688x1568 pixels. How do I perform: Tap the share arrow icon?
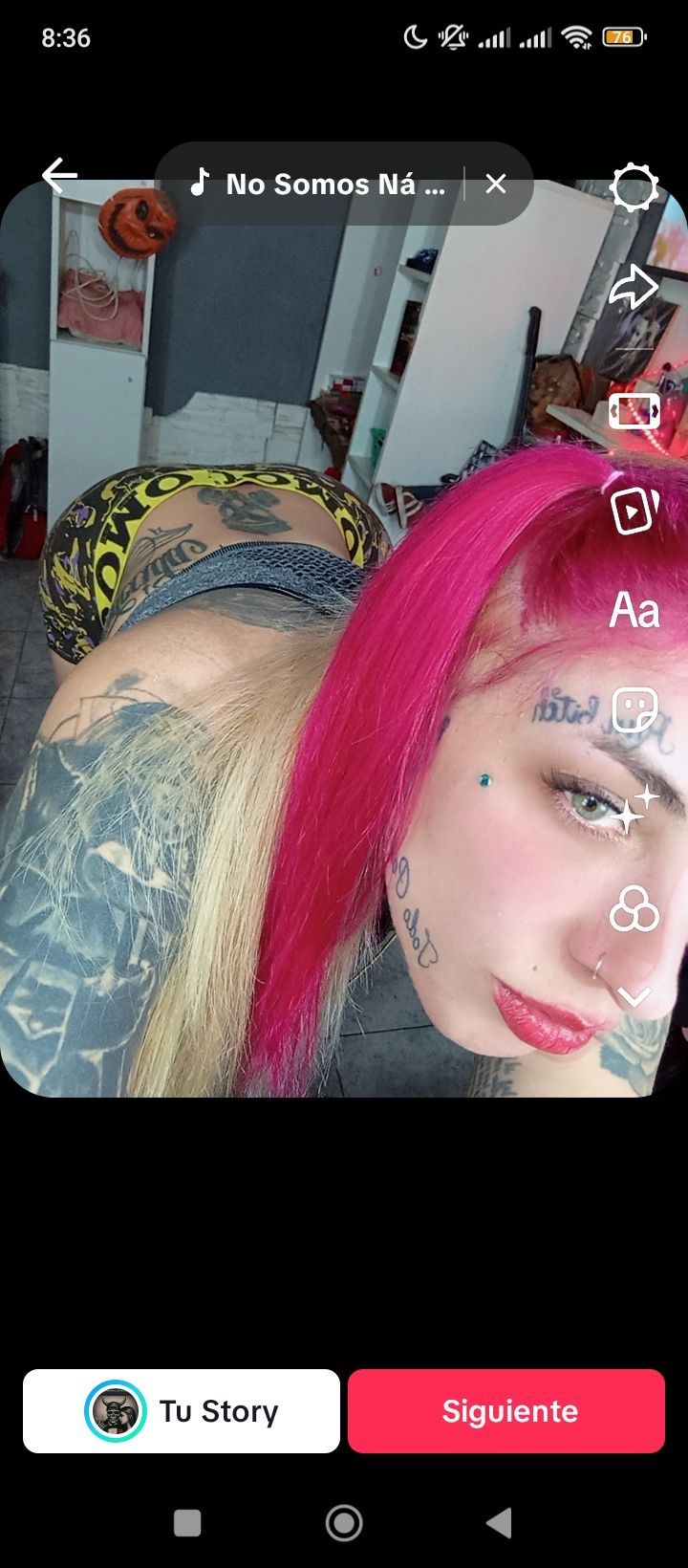click(x=634, y=288)
